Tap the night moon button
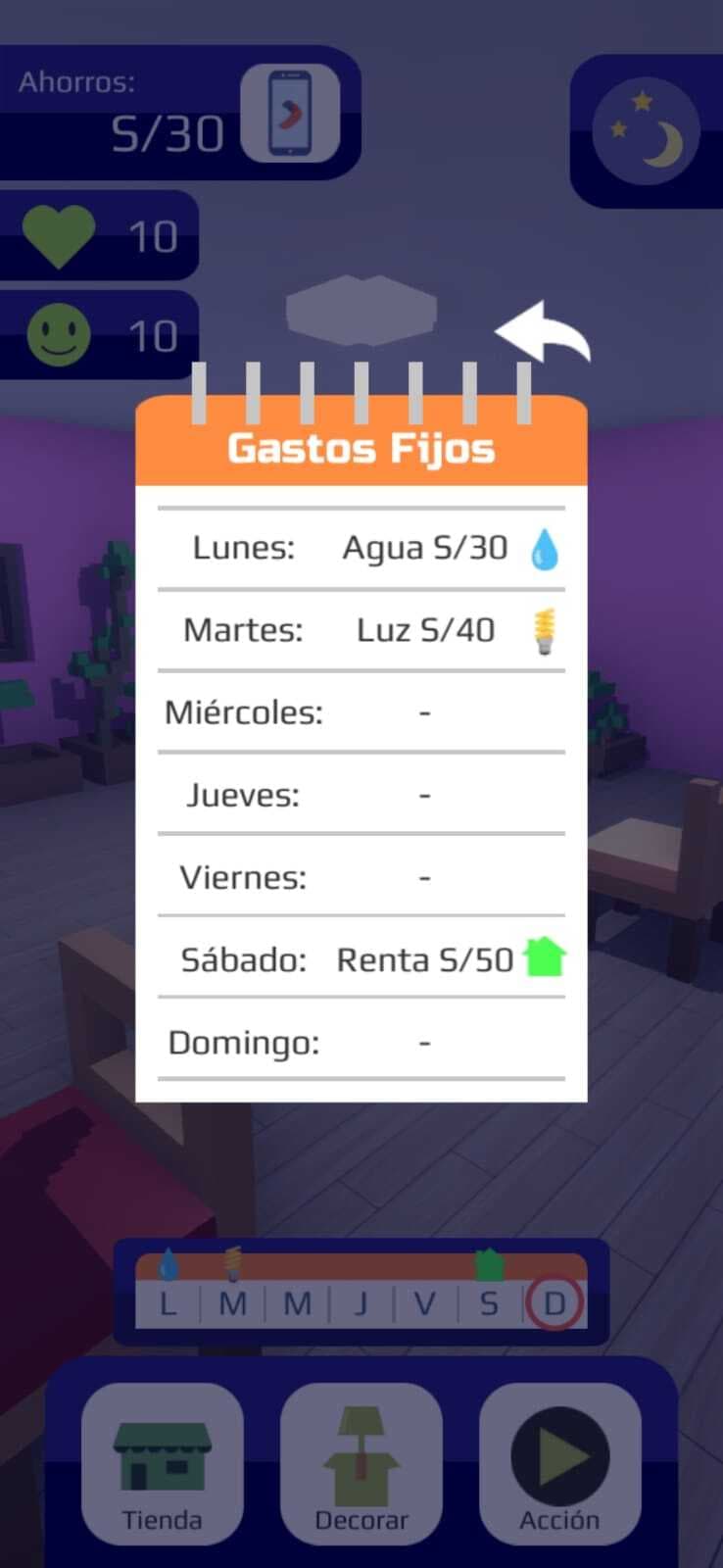 click(x=646, y=130)
